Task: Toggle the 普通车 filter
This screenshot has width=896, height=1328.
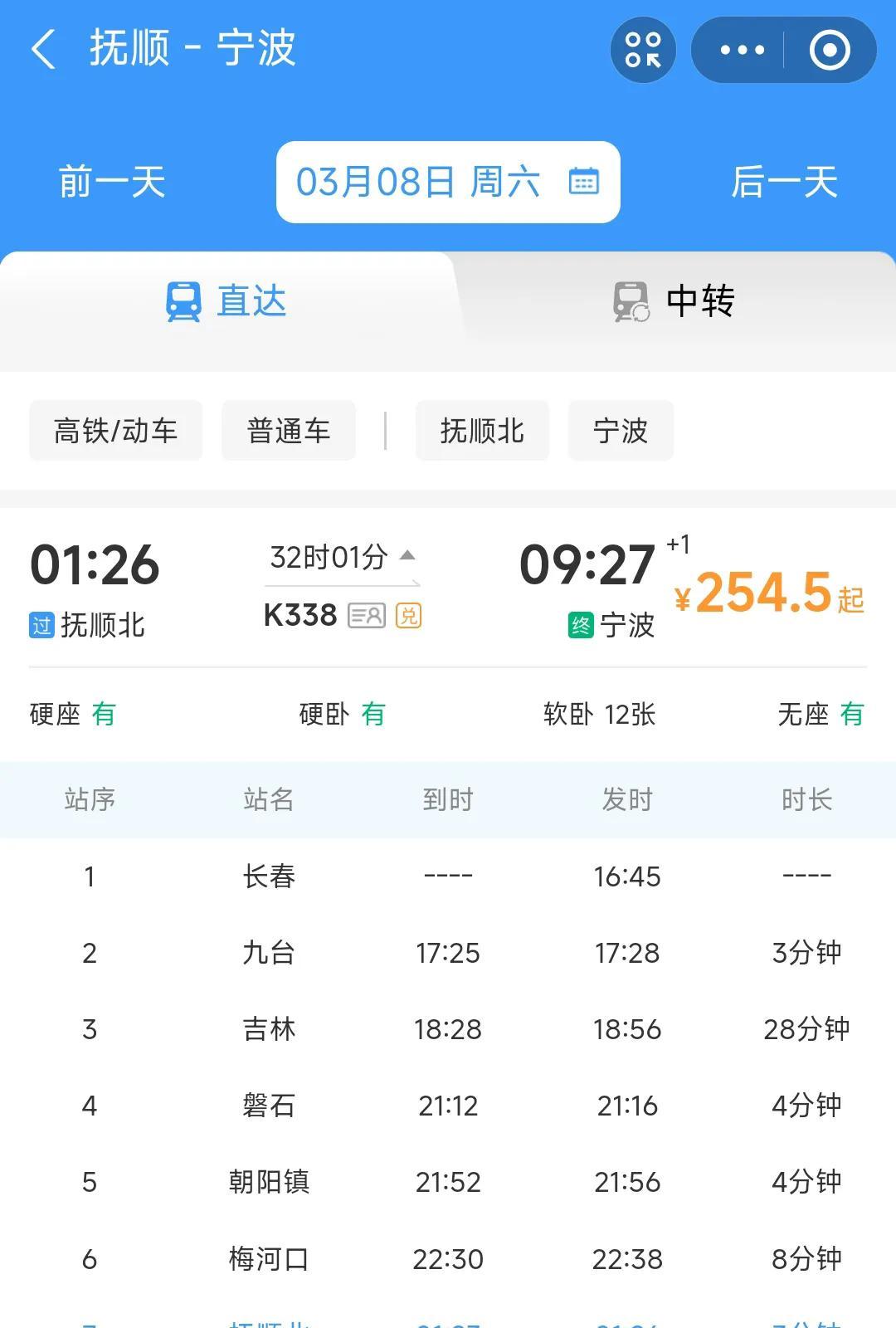Action: pos(288,430)
